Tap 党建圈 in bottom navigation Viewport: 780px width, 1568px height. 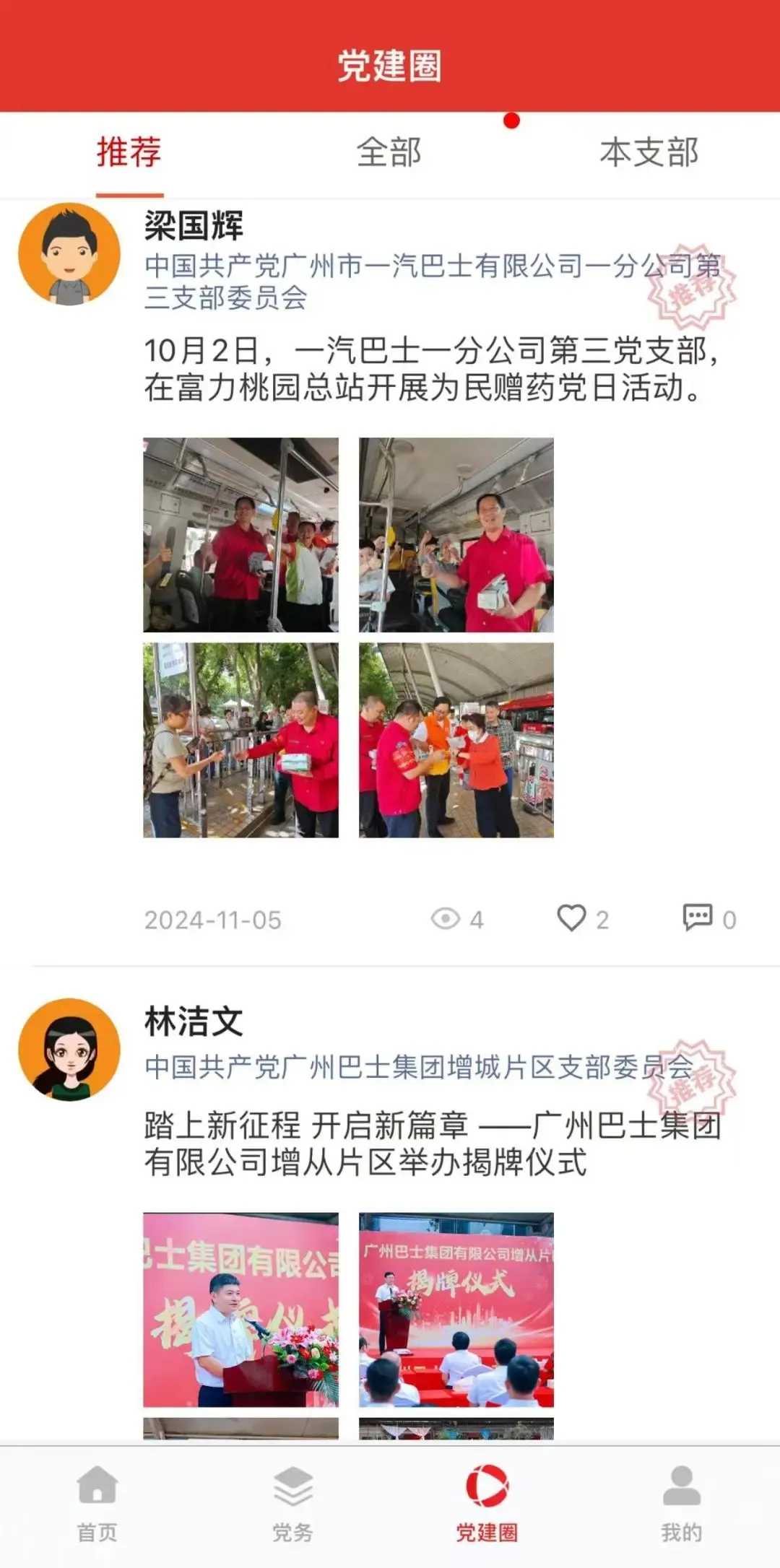point(487,1503)
